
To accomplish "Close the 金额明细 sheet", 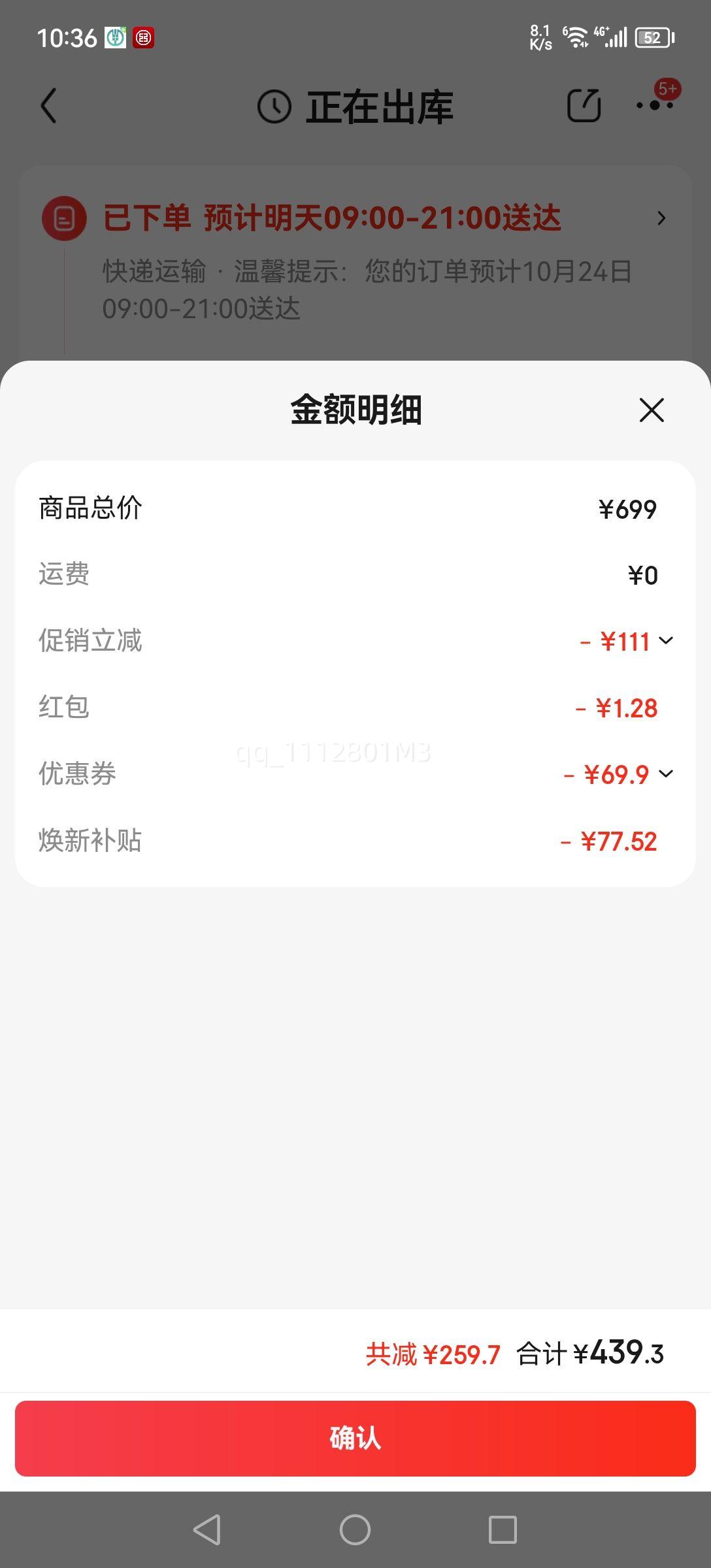I will click(x=651, y=410).
